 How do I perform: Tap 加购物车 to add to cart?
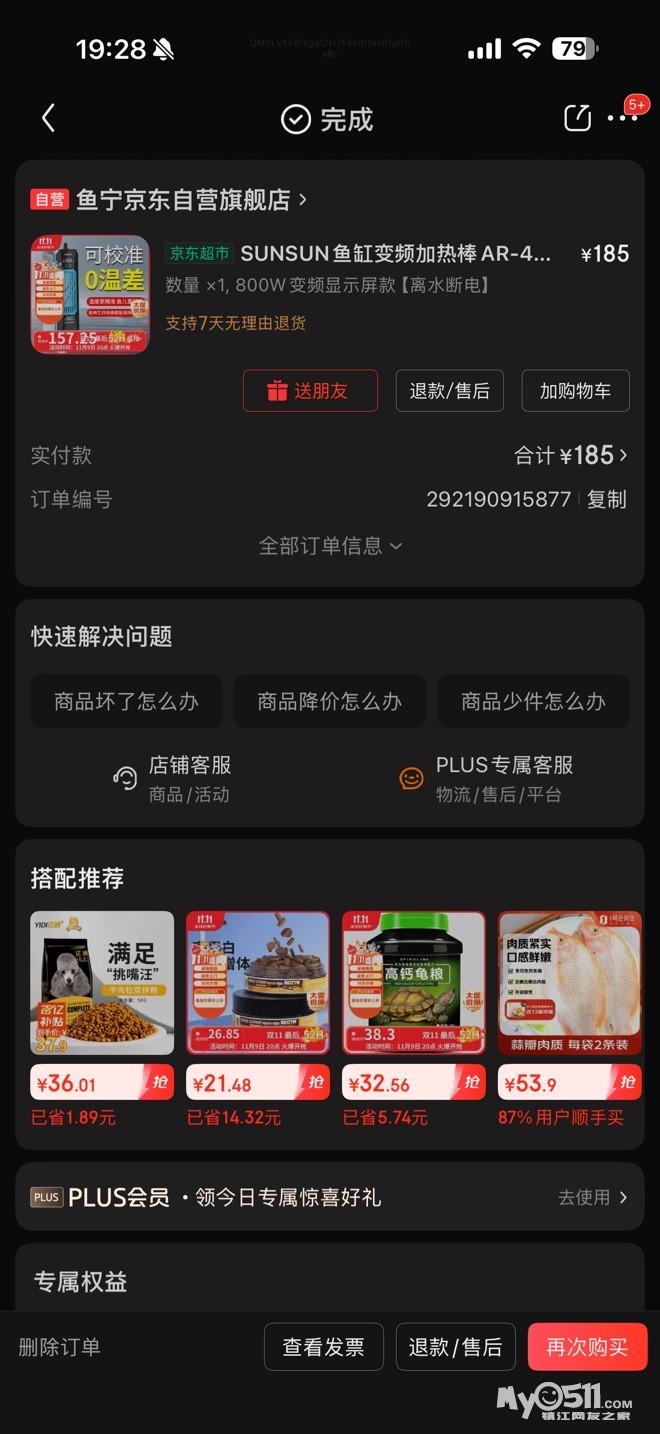pyautogui.click(x=575, y=391)
